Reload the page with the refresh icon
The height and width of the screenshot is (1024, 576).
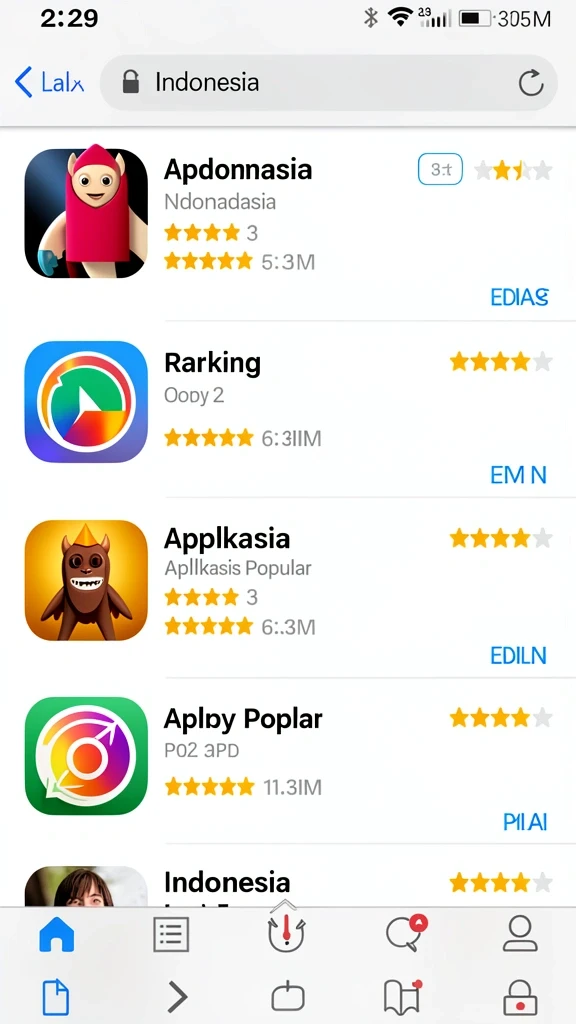coord(531,84)
